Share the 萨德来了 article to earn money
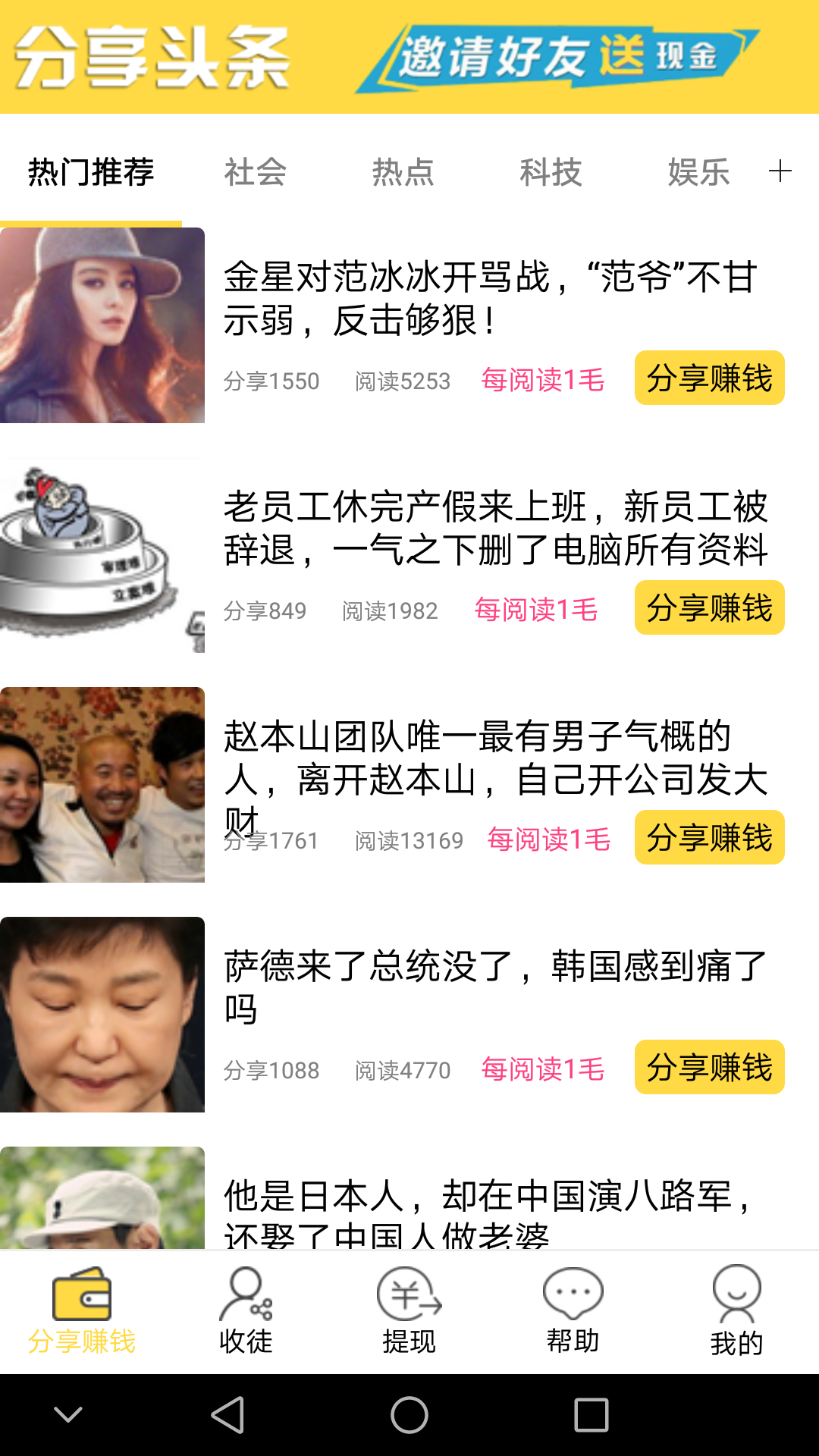This screenshot has width=819, height=1456. click(x=709, y=1067)
